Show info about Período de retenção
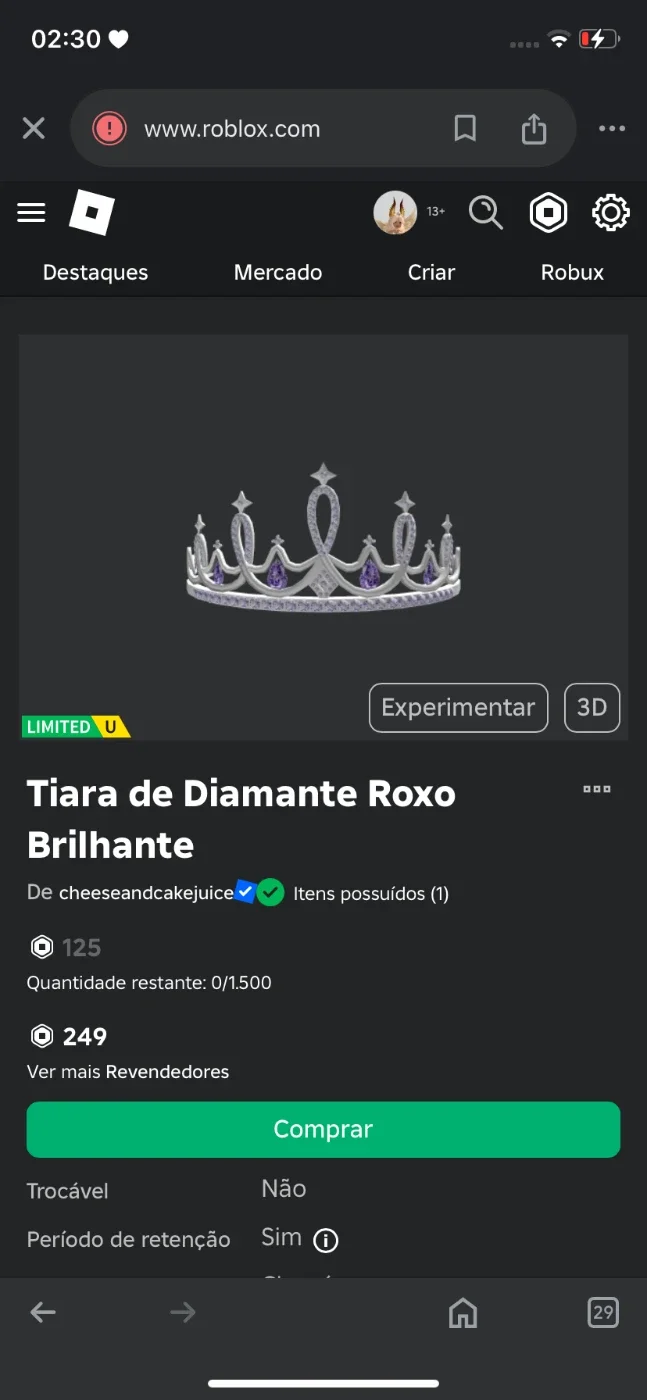The height and width of the screenshot is (1400, 647). 326,1241
